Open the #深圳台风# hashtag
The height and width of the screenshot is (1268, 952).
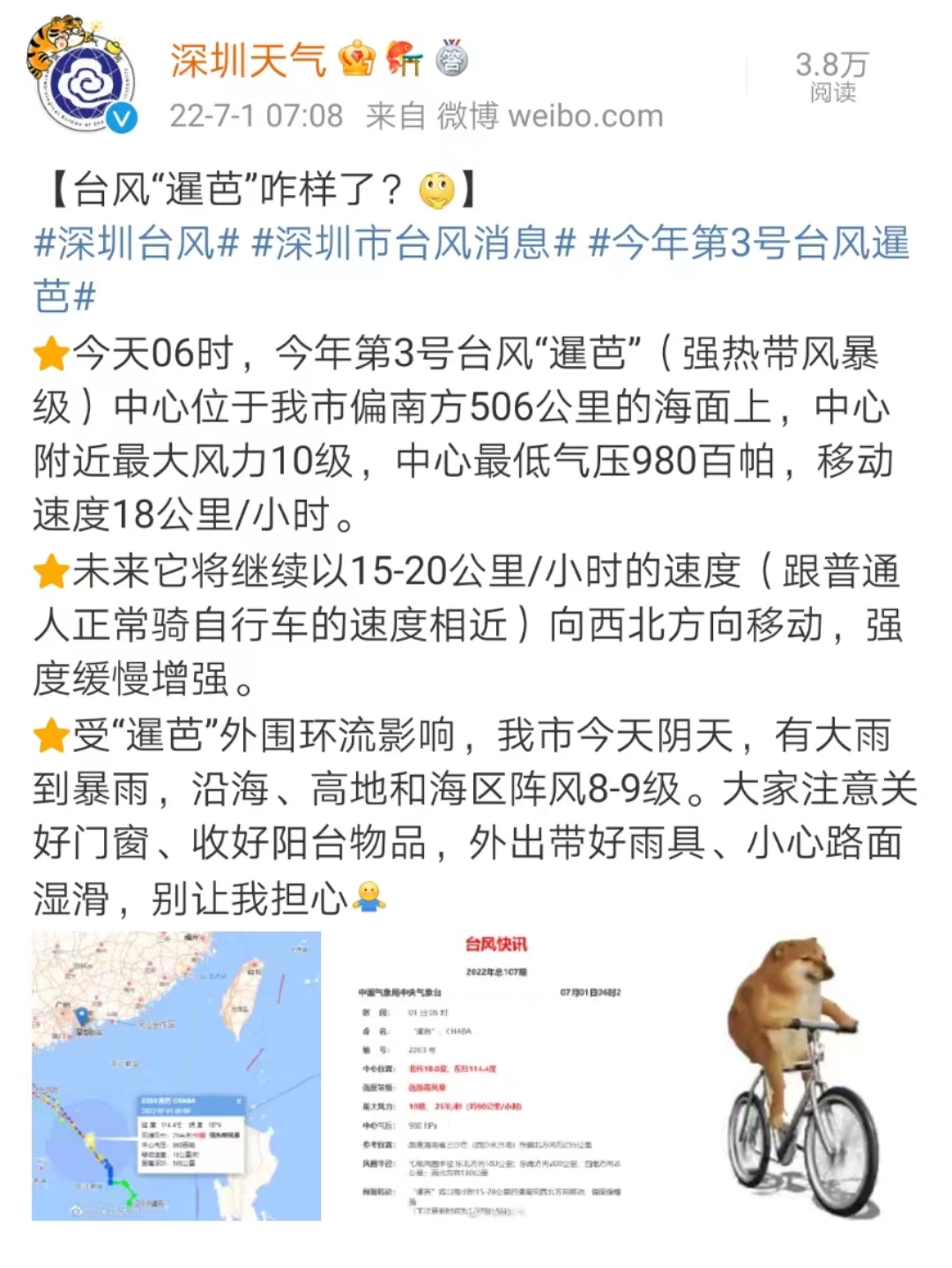(137, 242)
